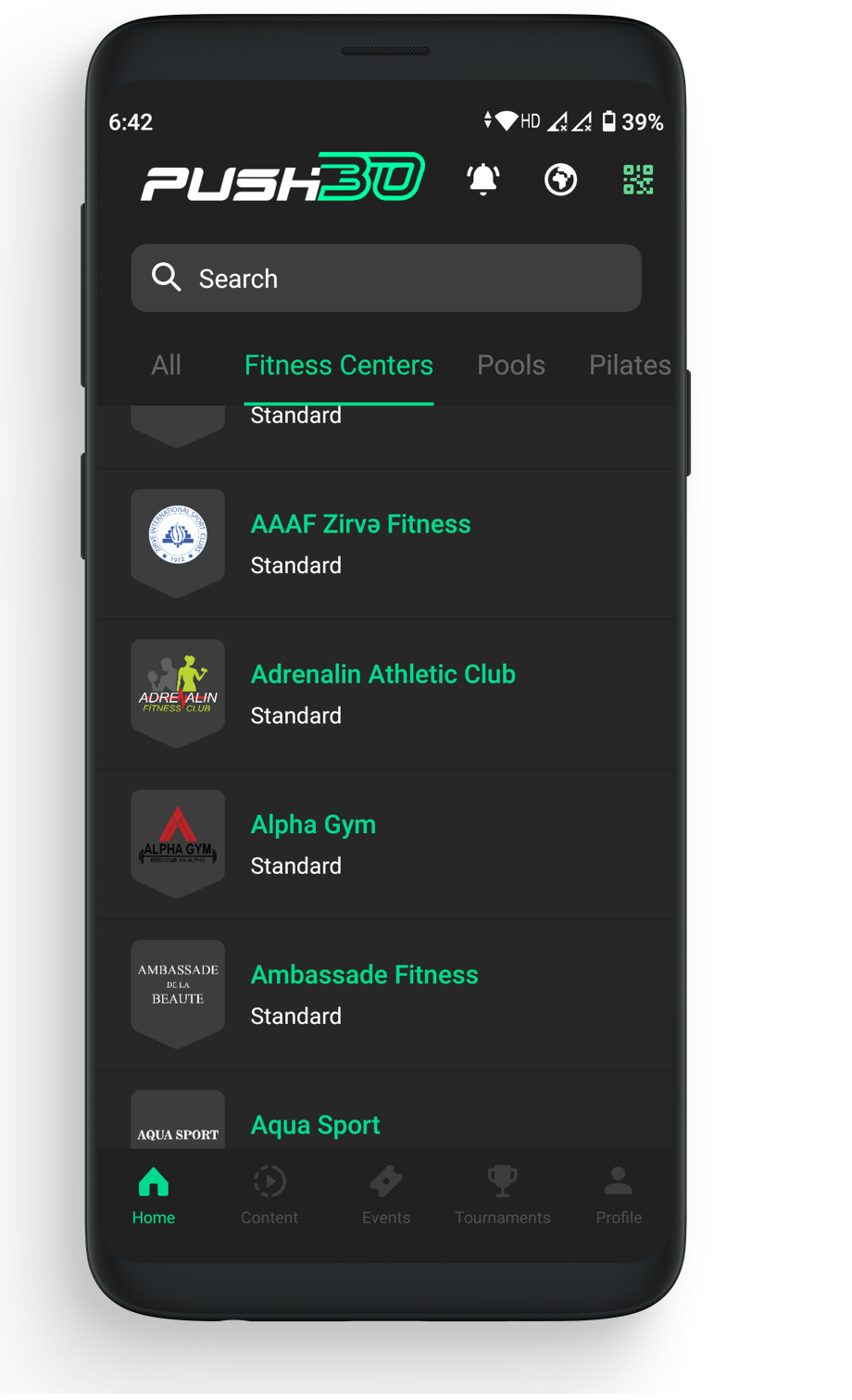Screen dimensions: 852x1400
Task: Open the Aqua Sport listing
Action: tap(315, 1124)
